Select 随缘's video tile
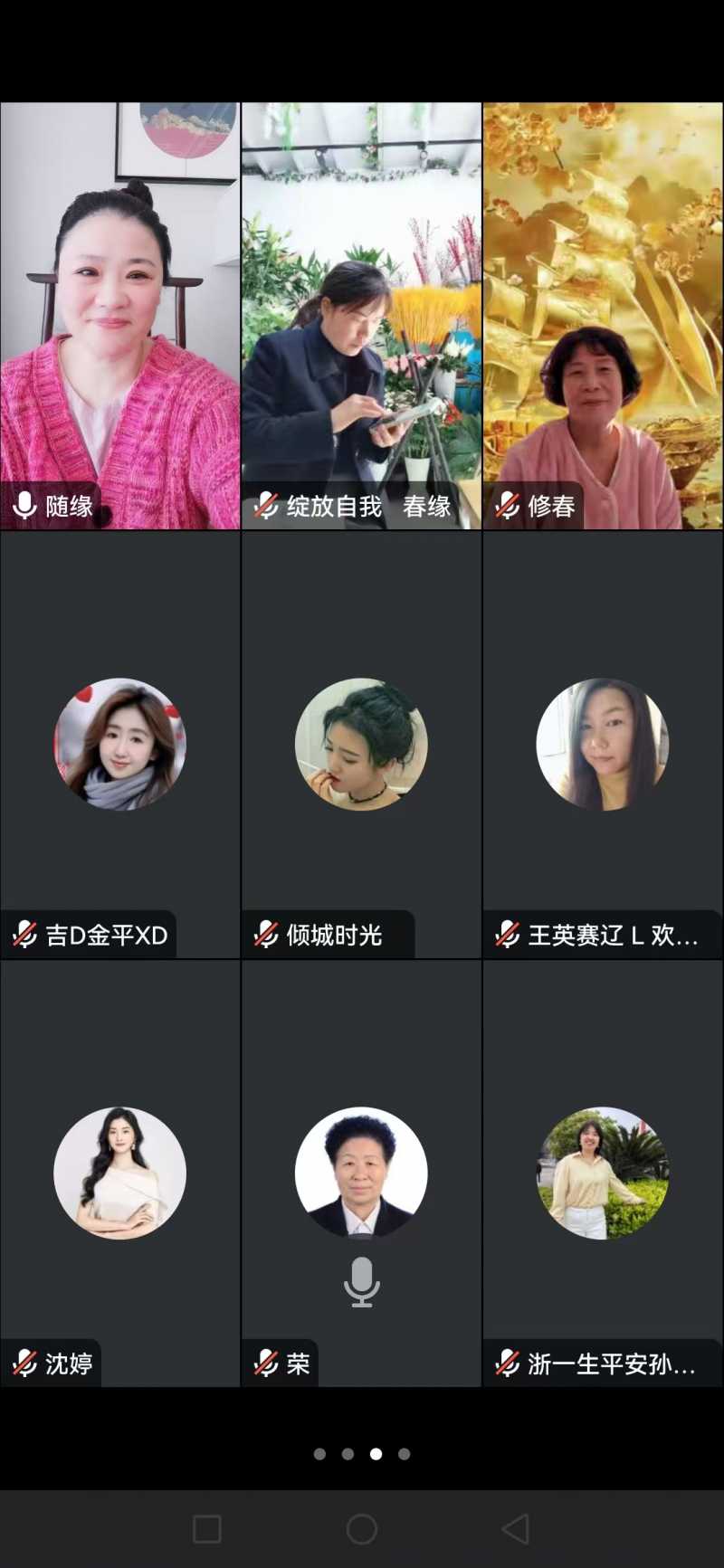The width and height of the screenshot is (724, 1568). click(x=120, y=315)
